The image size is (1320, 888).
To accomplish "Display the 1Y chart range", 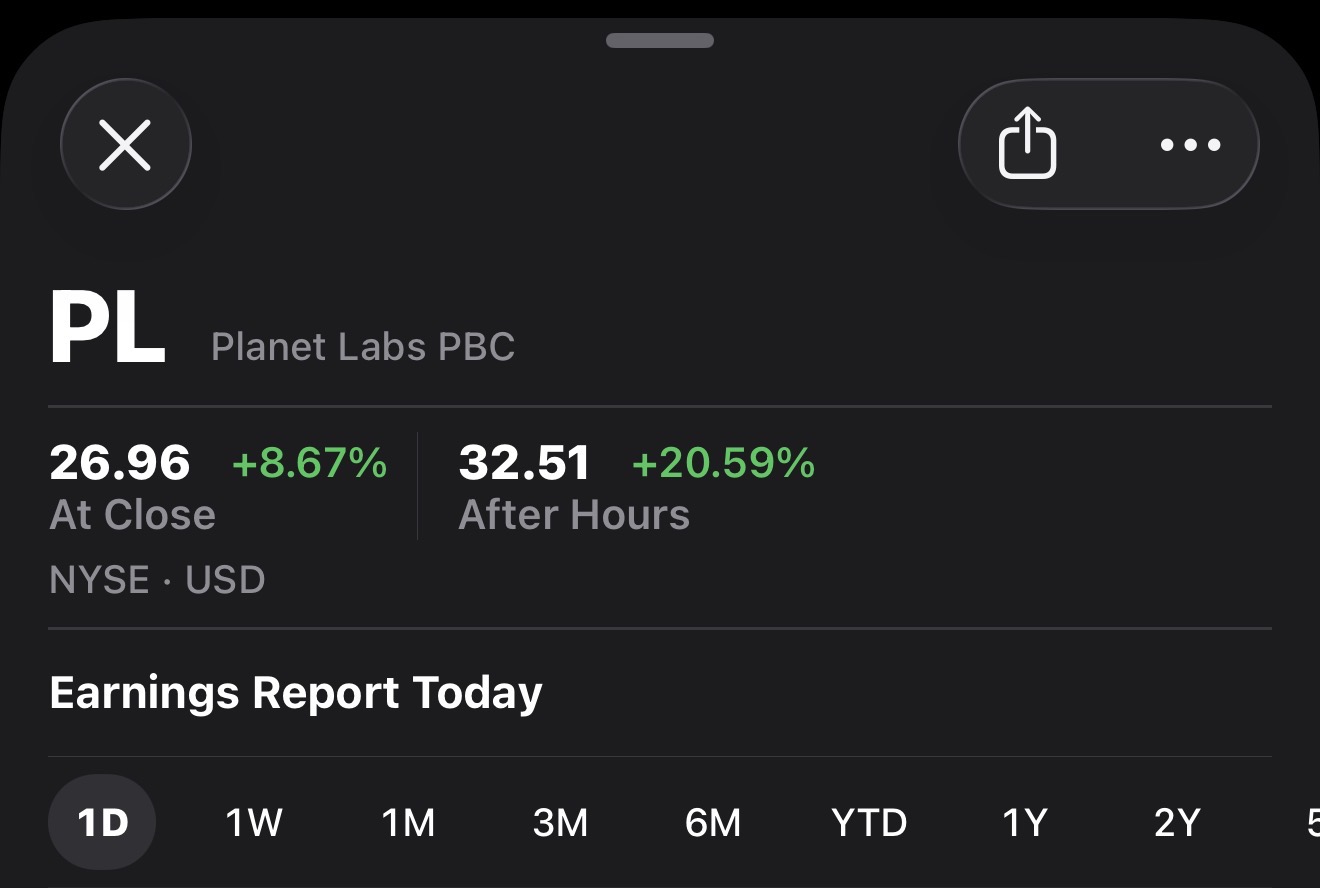I will click(x=1025, y=823).
